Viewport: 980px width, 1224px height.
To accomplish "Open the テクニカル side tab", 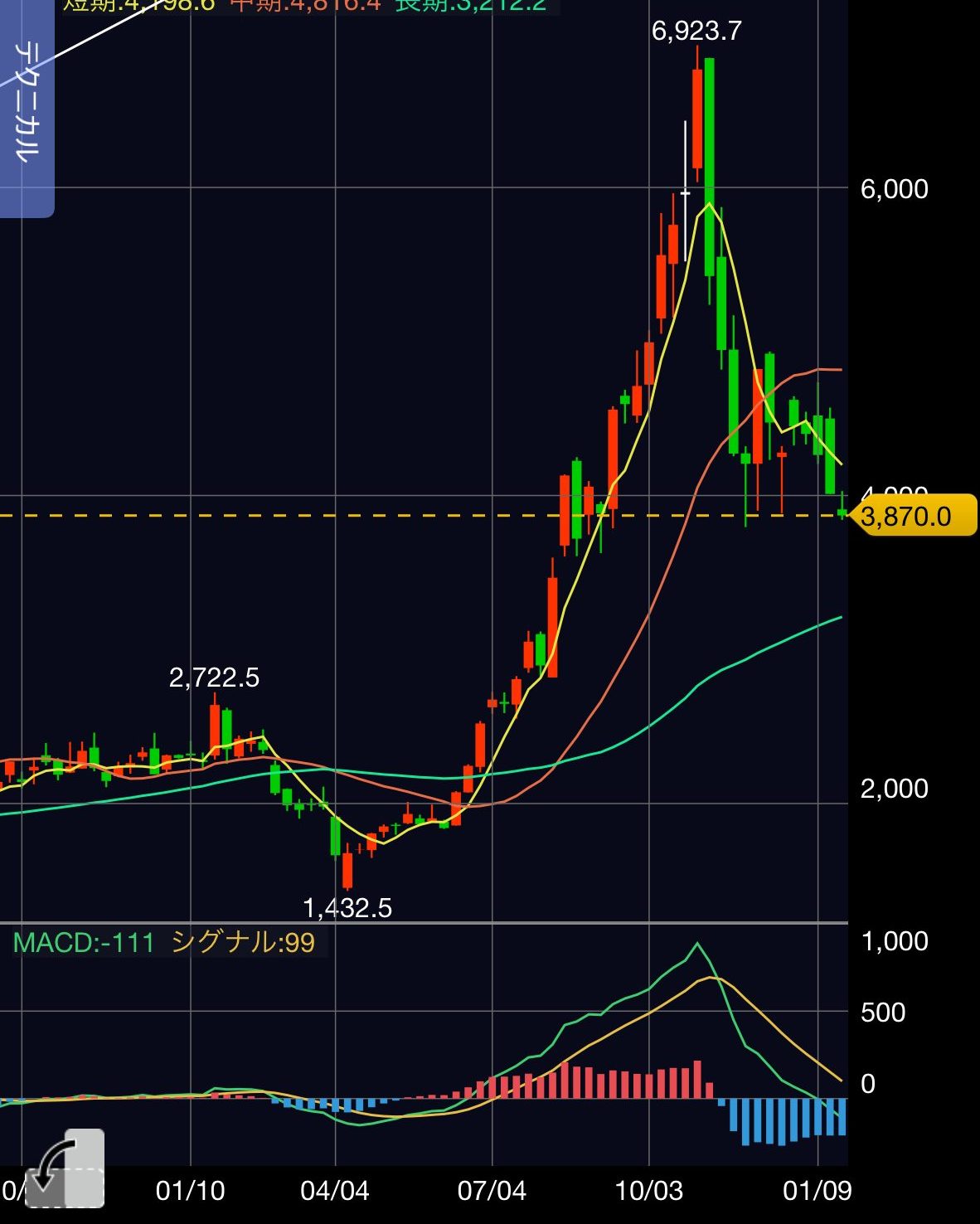I will click(x=26, y=104).
